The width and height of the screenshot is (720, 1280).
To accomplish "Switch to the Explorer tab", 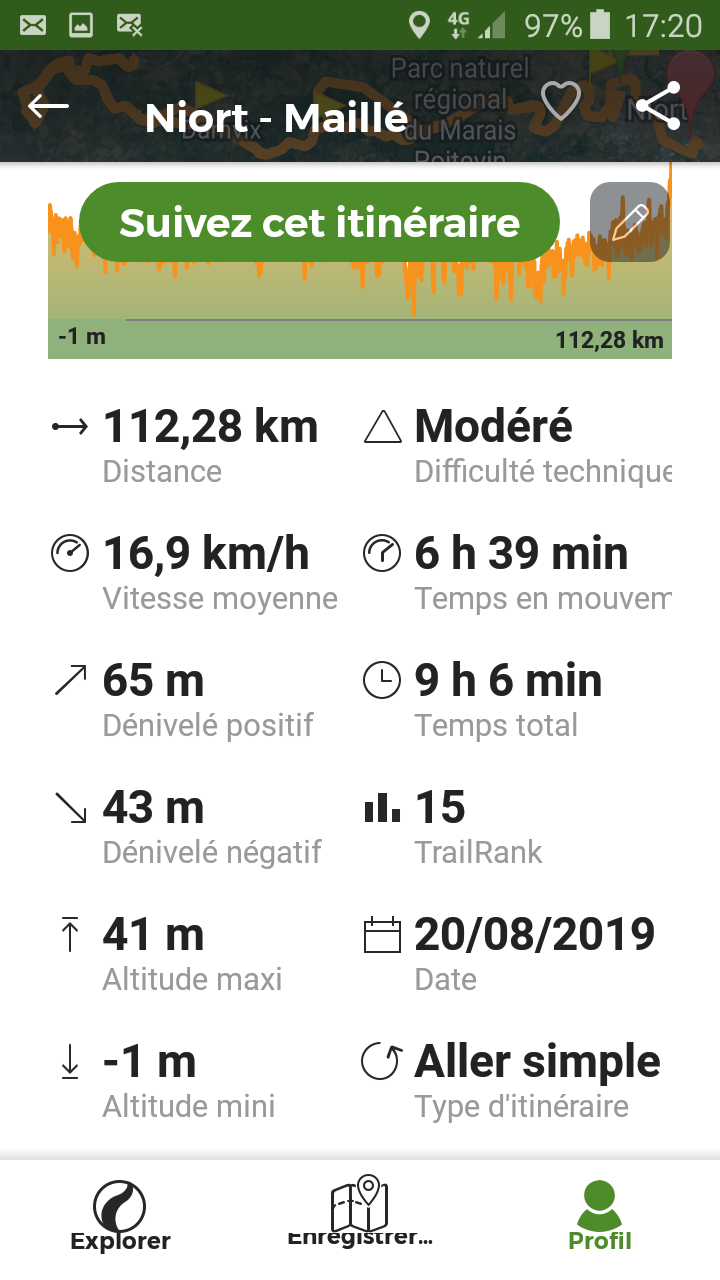I will (x=120, y=1216).
